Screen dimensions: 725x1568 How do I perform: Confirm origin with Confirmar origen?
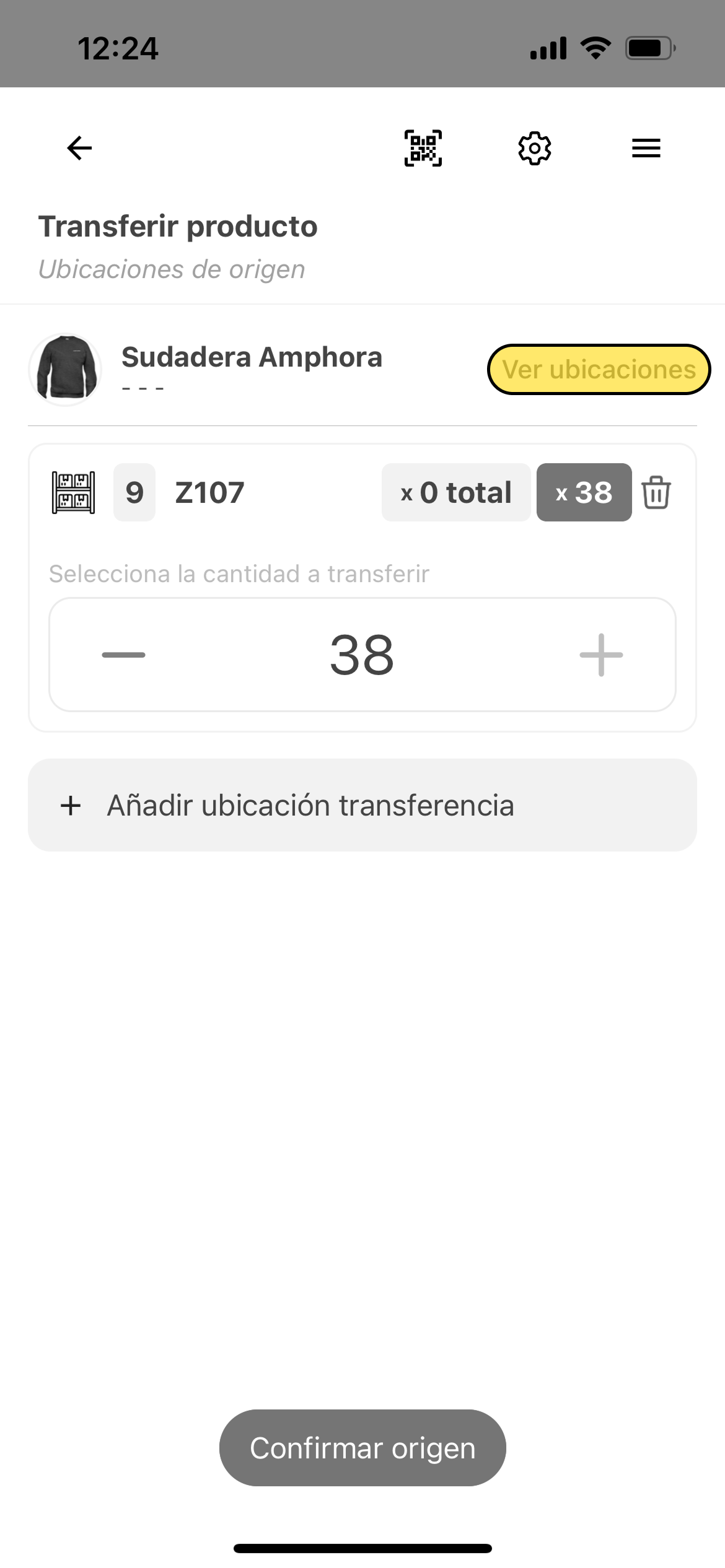(362, 1448)
